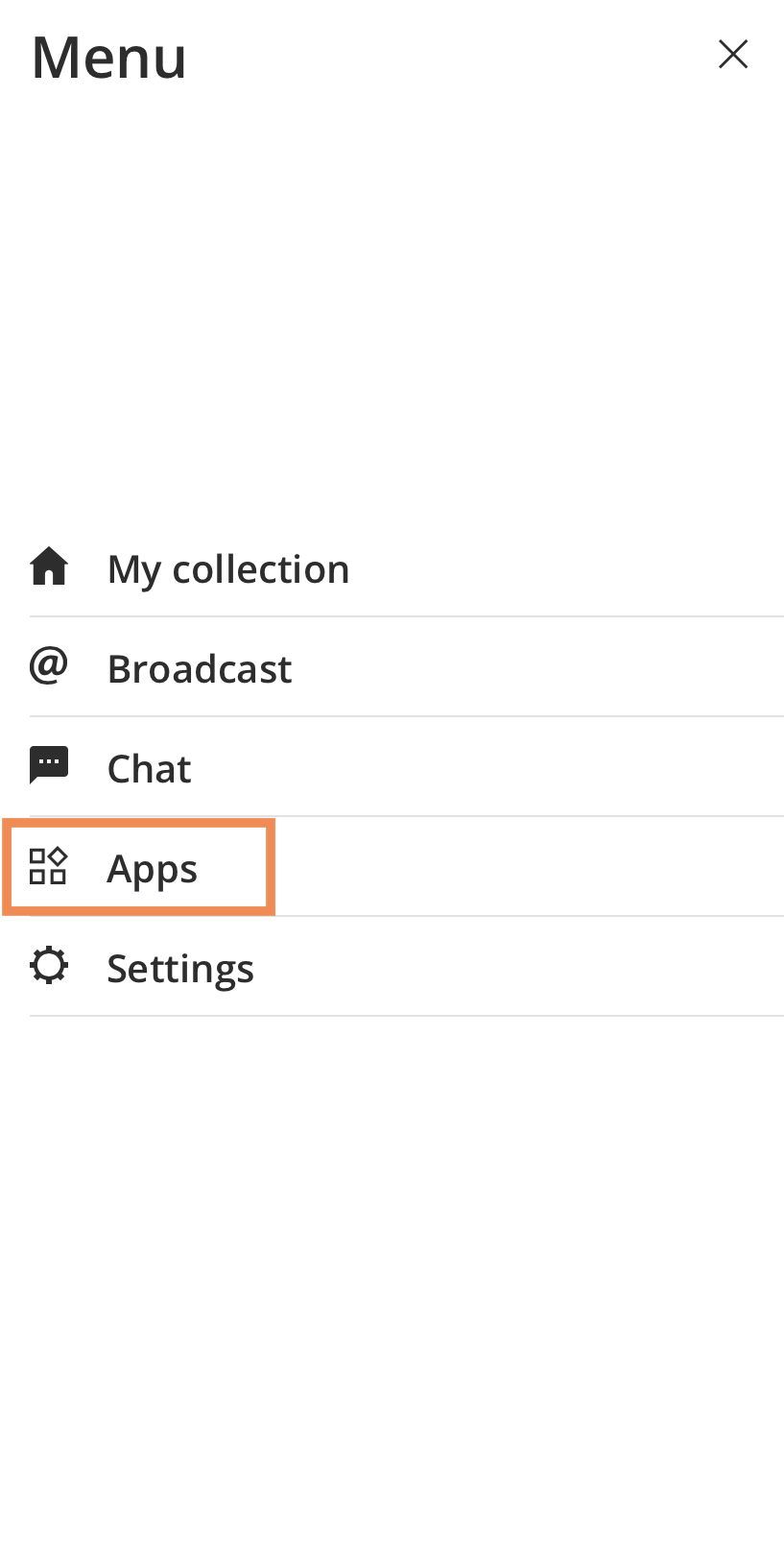Go to Broadcast
This screenshot has height=1541, width=784.
(406, 668)
